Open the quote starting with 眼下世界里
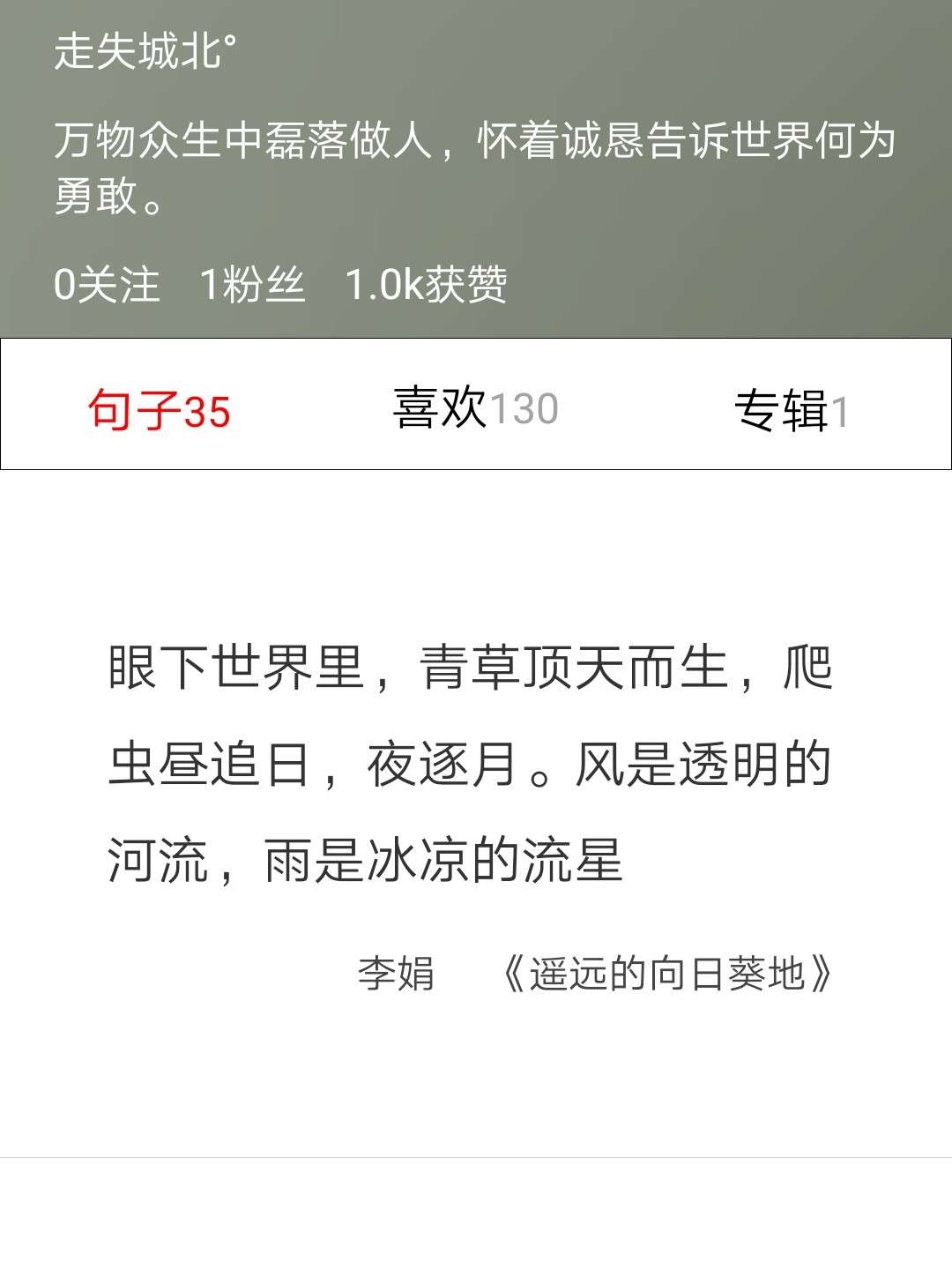Viewport: 952px width, 1270px height. pos(470,763)
